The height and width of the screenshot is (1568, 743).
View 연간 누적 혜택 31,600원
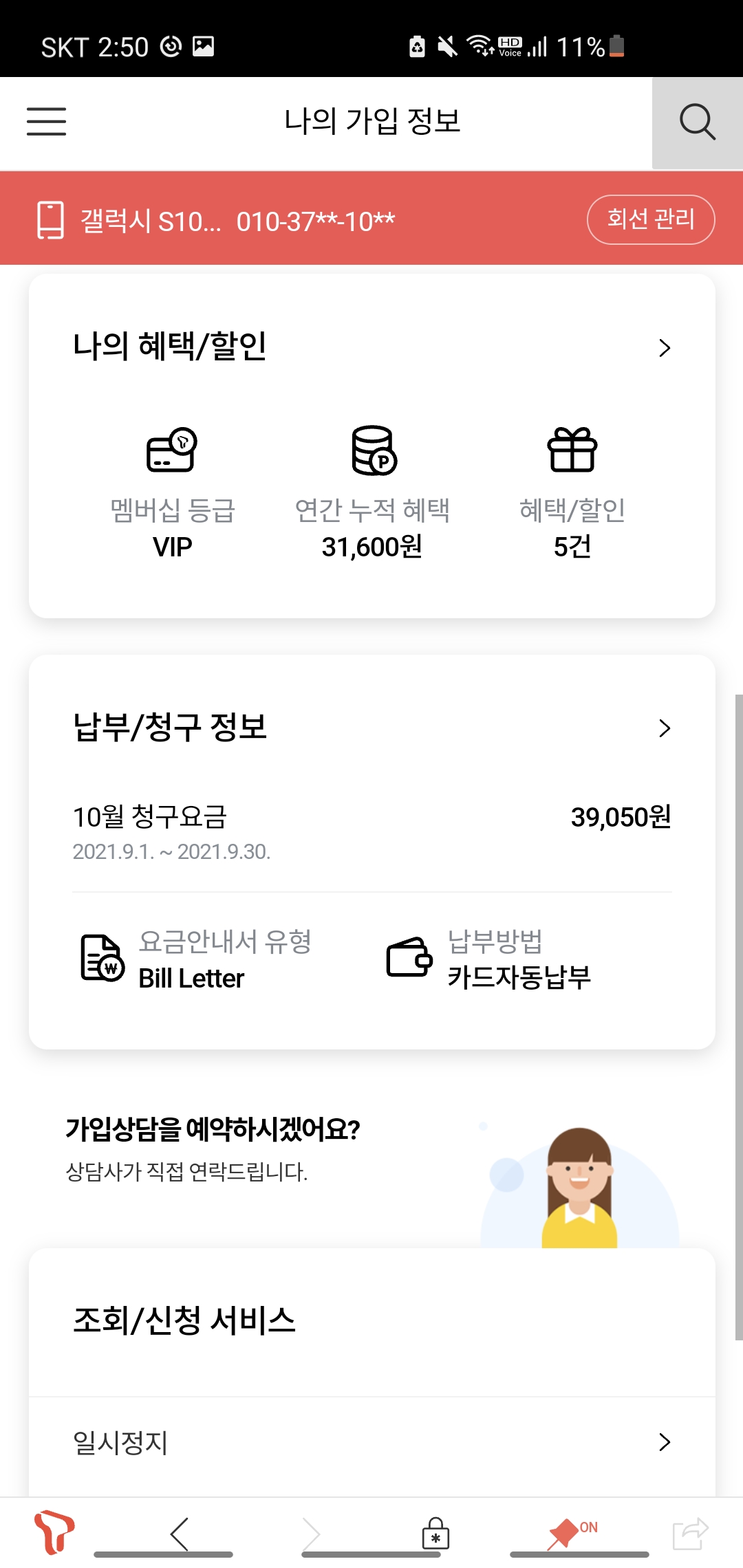pos(372,492)
